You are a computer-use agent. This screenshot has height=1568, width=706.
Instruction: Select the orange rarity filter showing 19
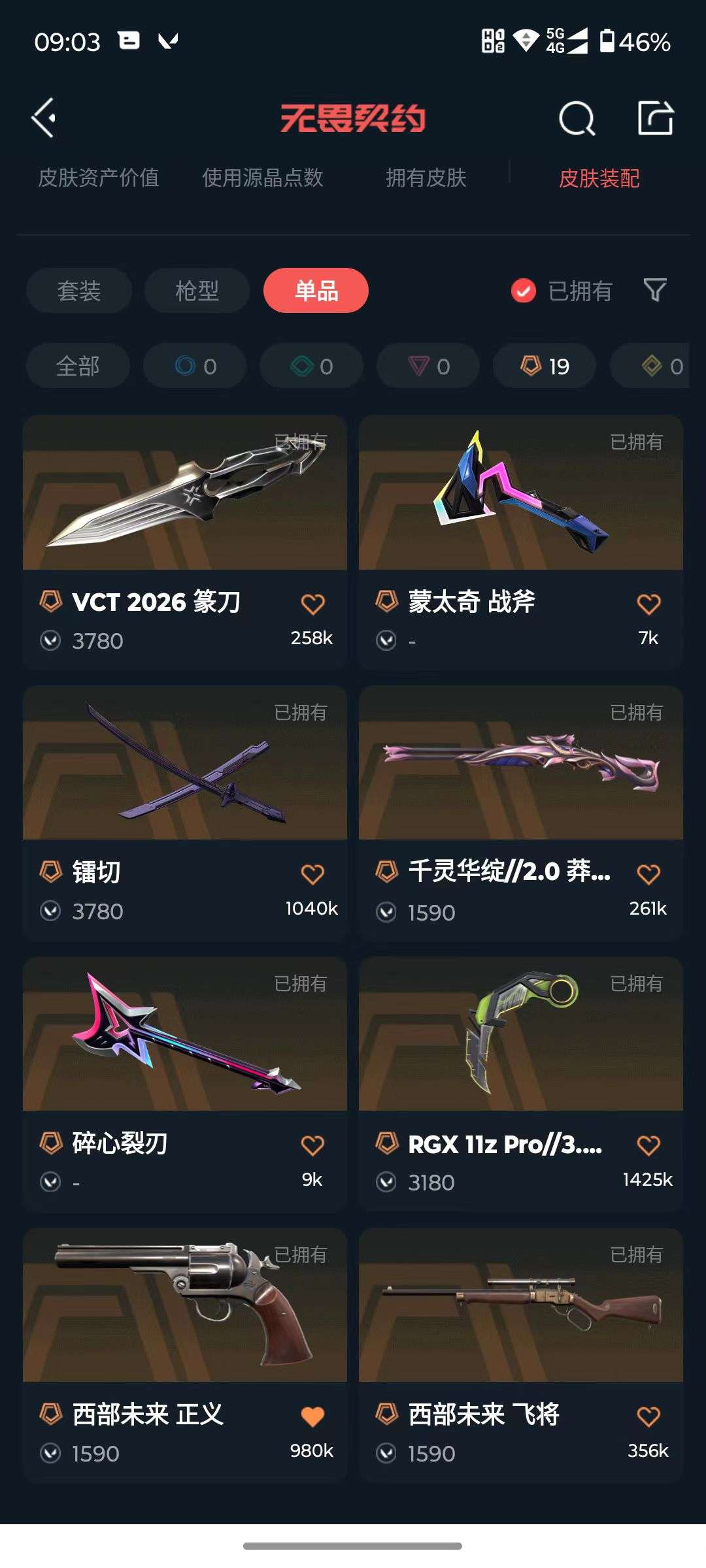544,366
